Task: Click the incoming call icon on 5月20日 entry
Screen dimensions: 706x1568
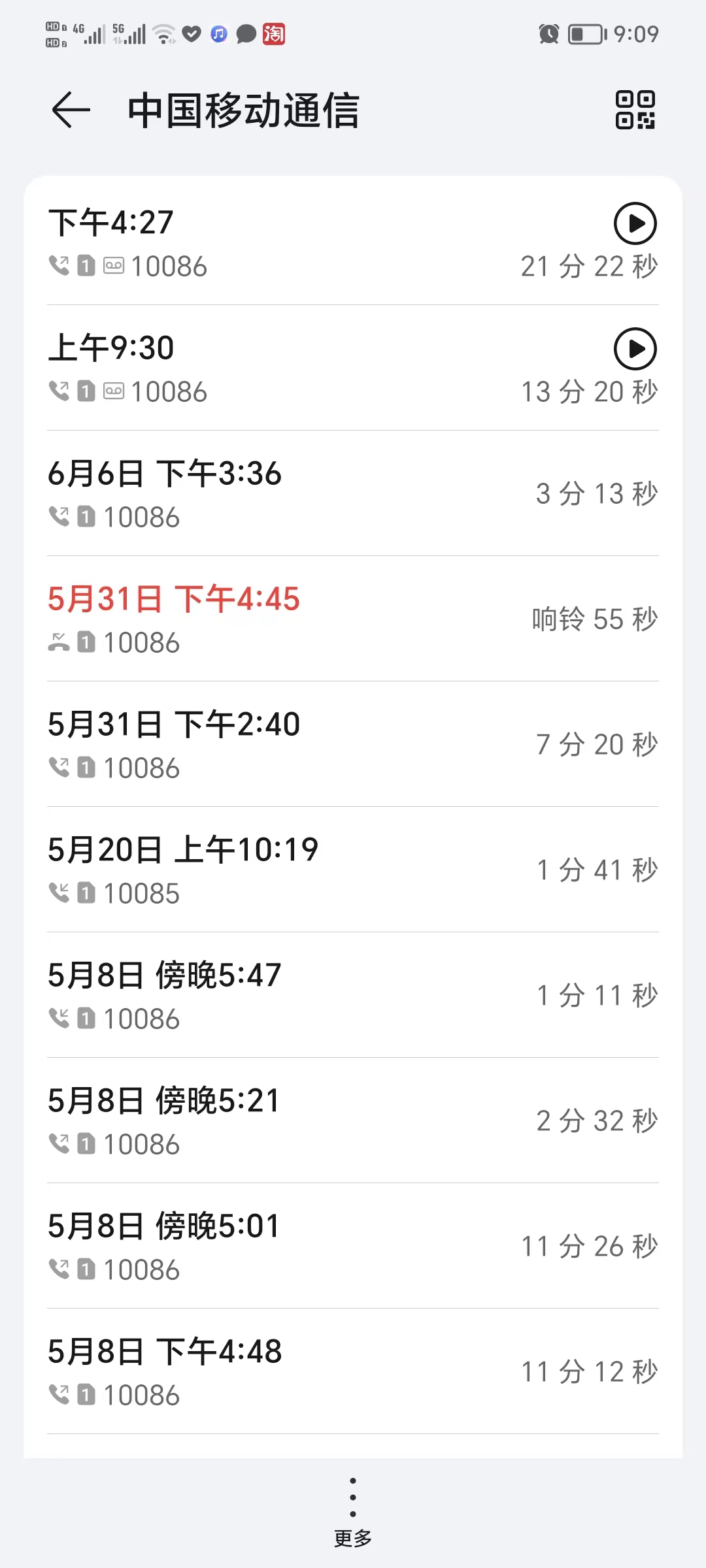Action: pos(59,892)
